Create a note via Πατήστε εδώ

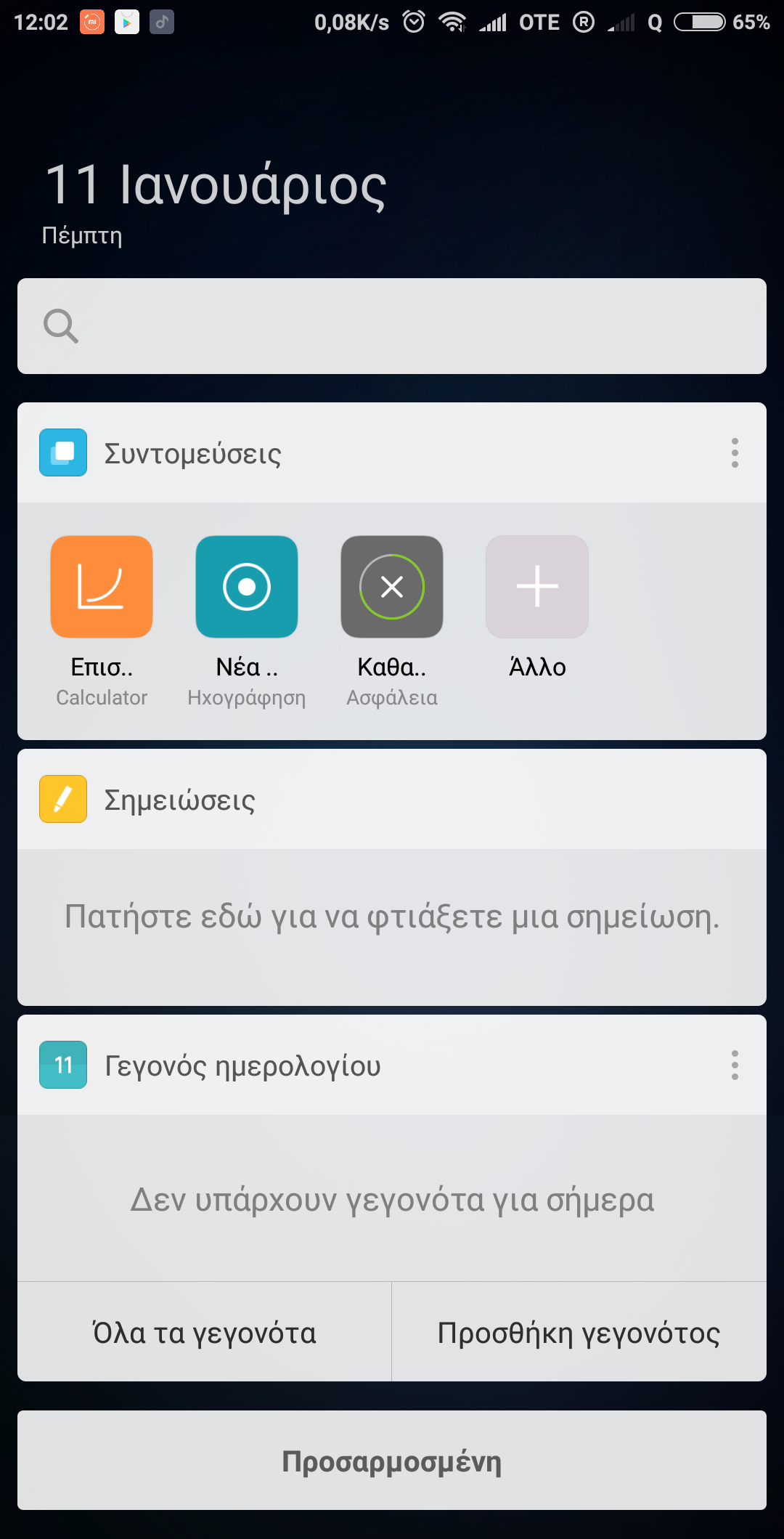392,917
